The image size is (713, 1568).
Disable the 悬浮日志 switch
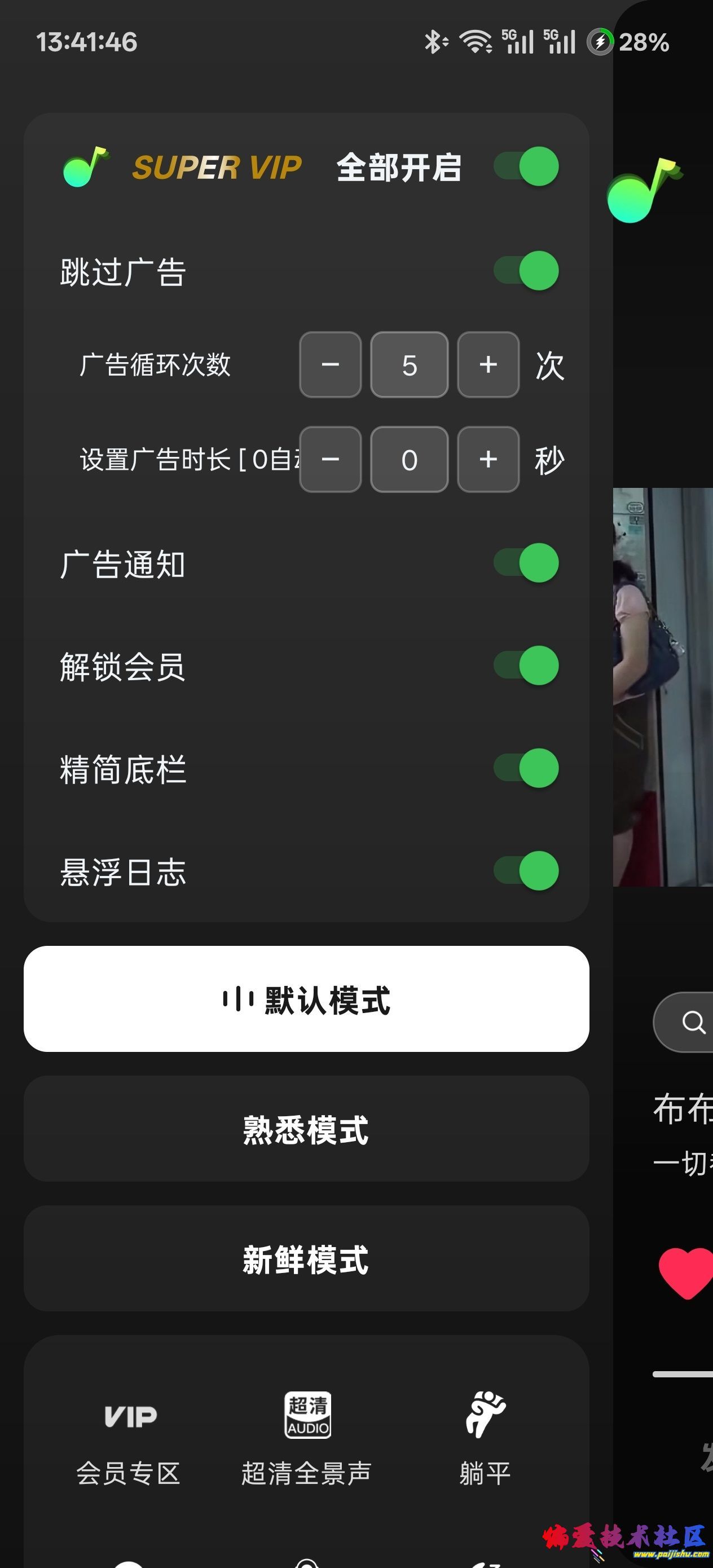click(x=526, y=871)
